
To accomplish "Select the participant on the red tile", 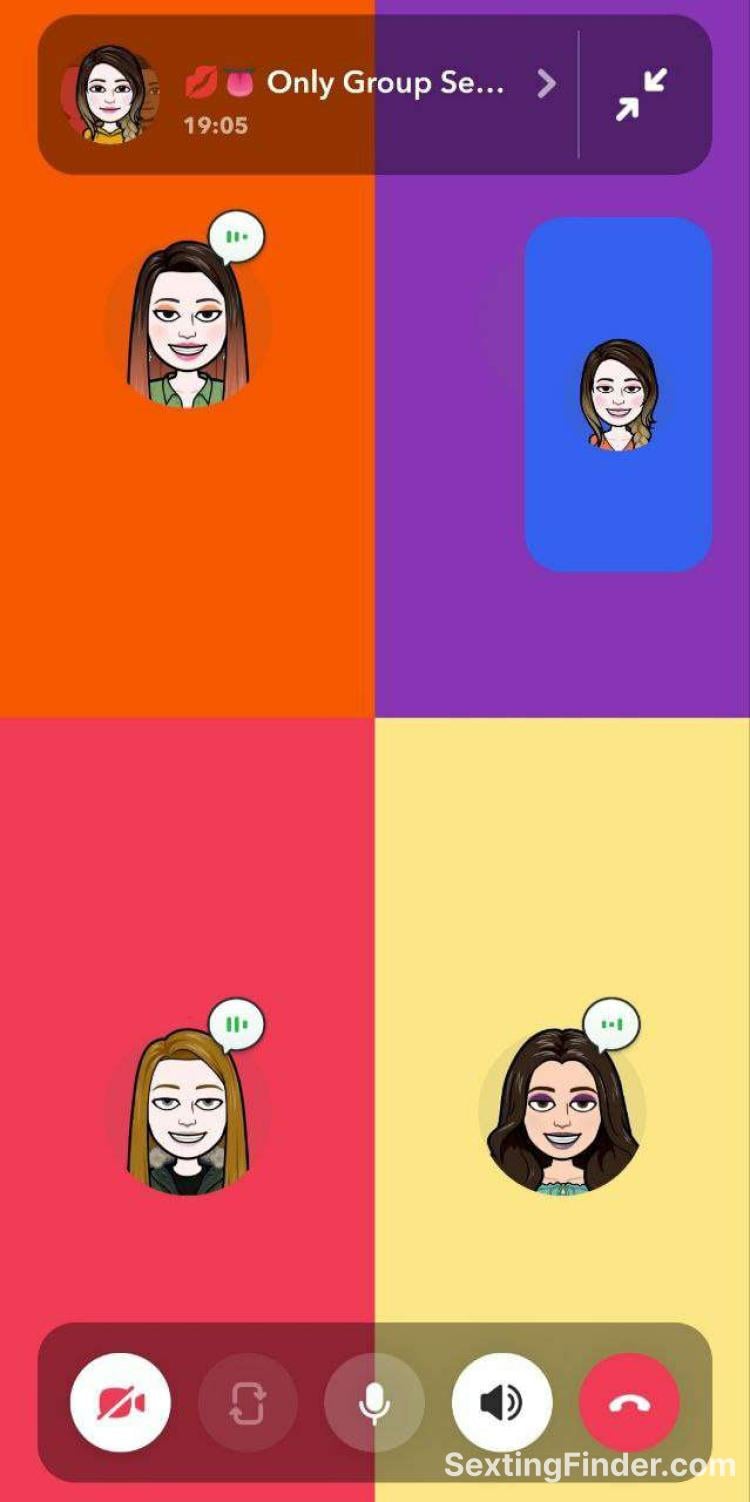I will click(x=188, y=1111).
